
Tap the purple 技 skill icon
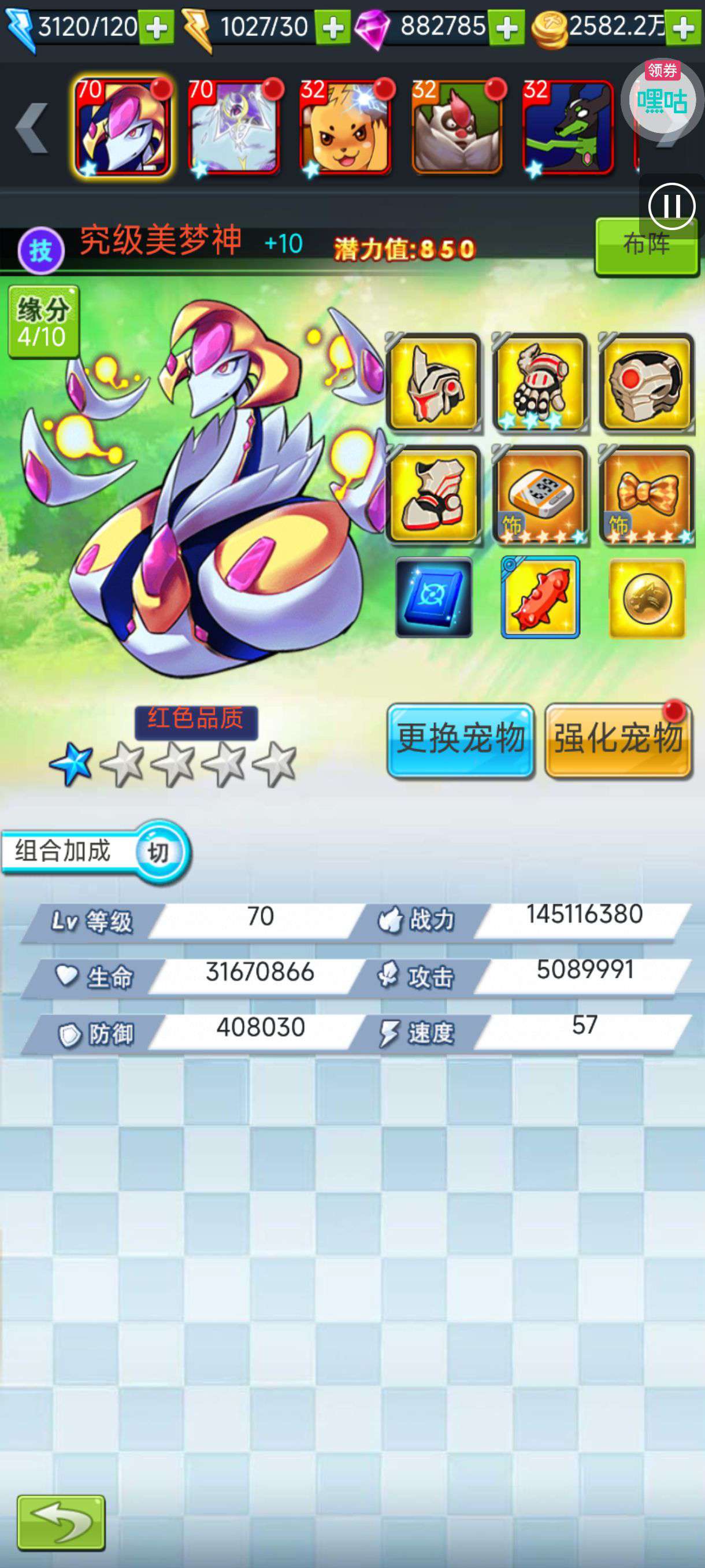coord(41,250)
